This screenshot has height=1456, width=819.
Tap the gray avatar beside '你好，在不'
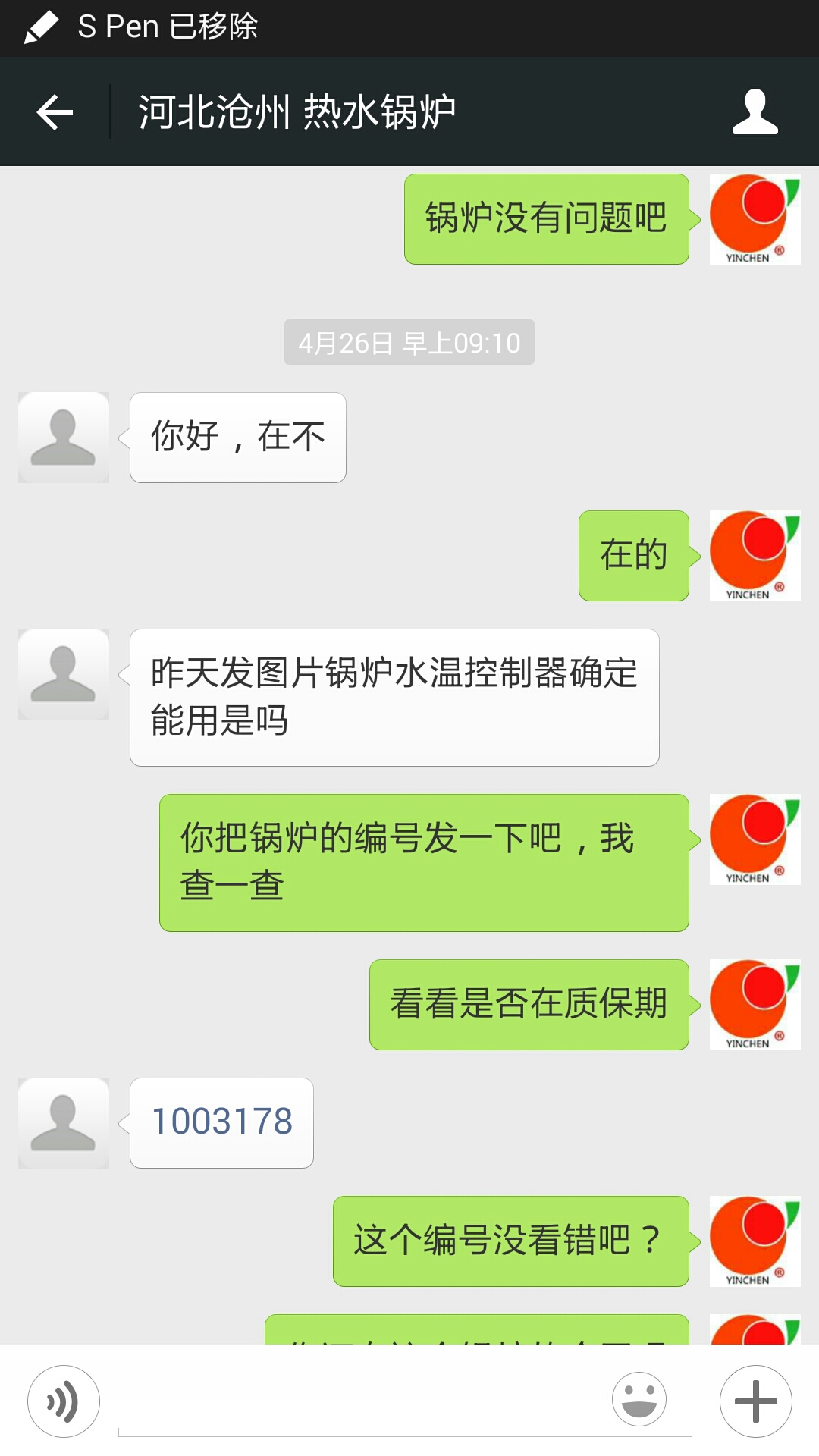click(64, 438)
